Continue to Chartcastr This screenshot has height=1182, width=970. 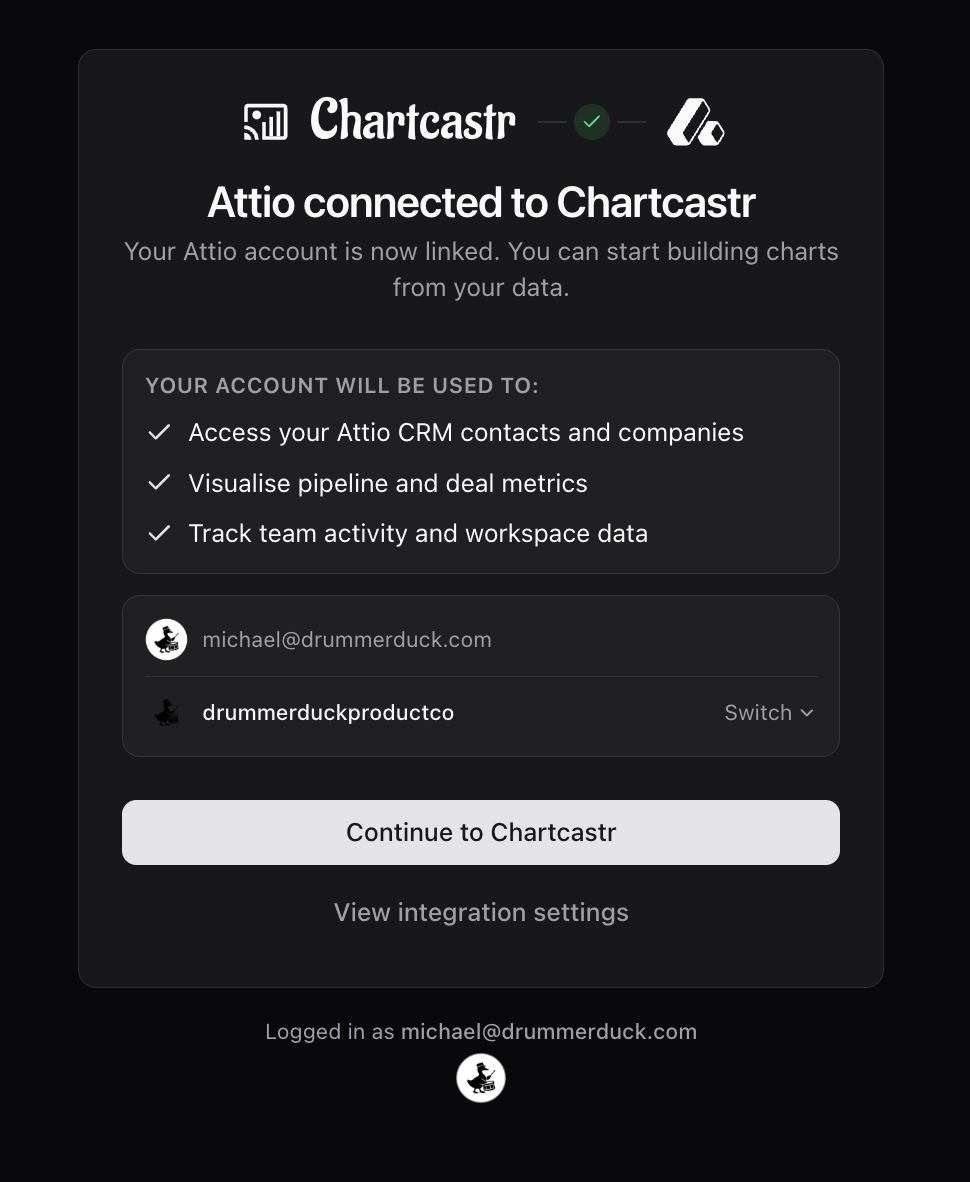pos(480,832)
